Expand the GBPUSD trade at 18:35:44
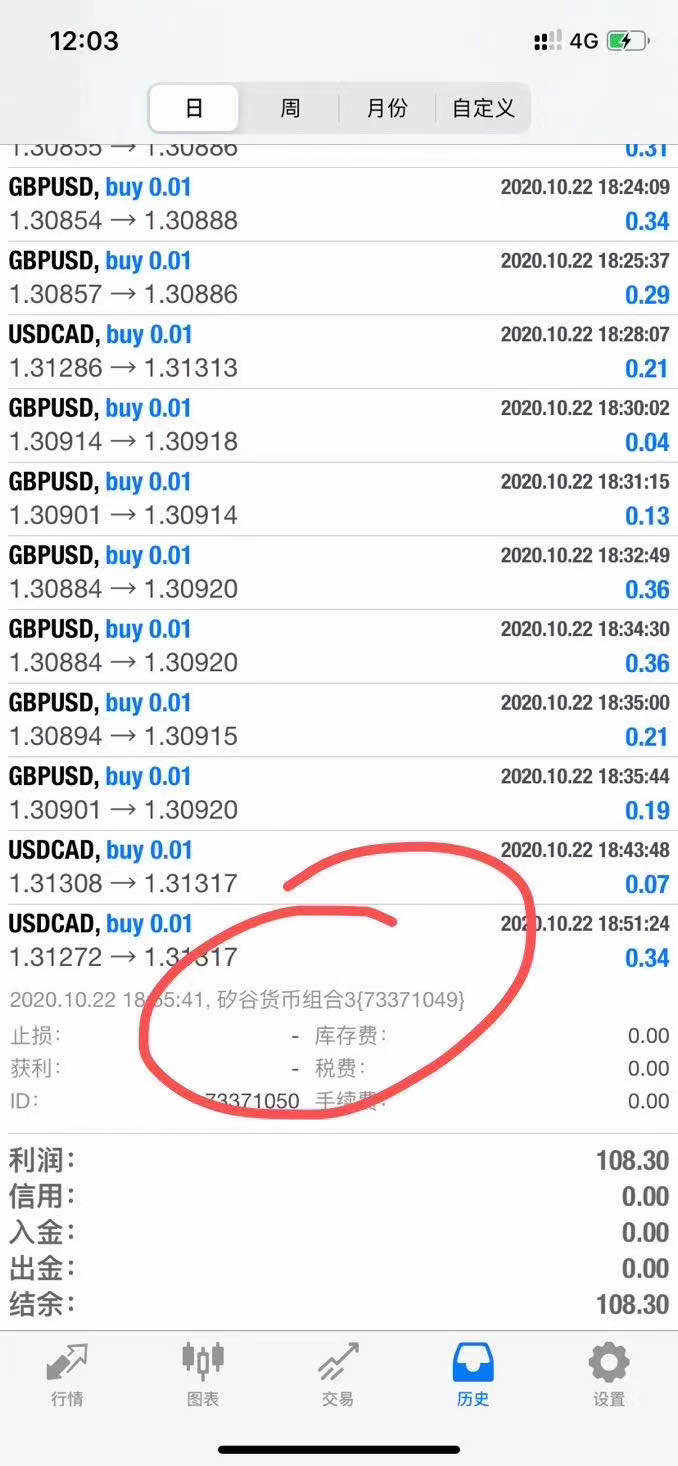 tap(339, 794)
